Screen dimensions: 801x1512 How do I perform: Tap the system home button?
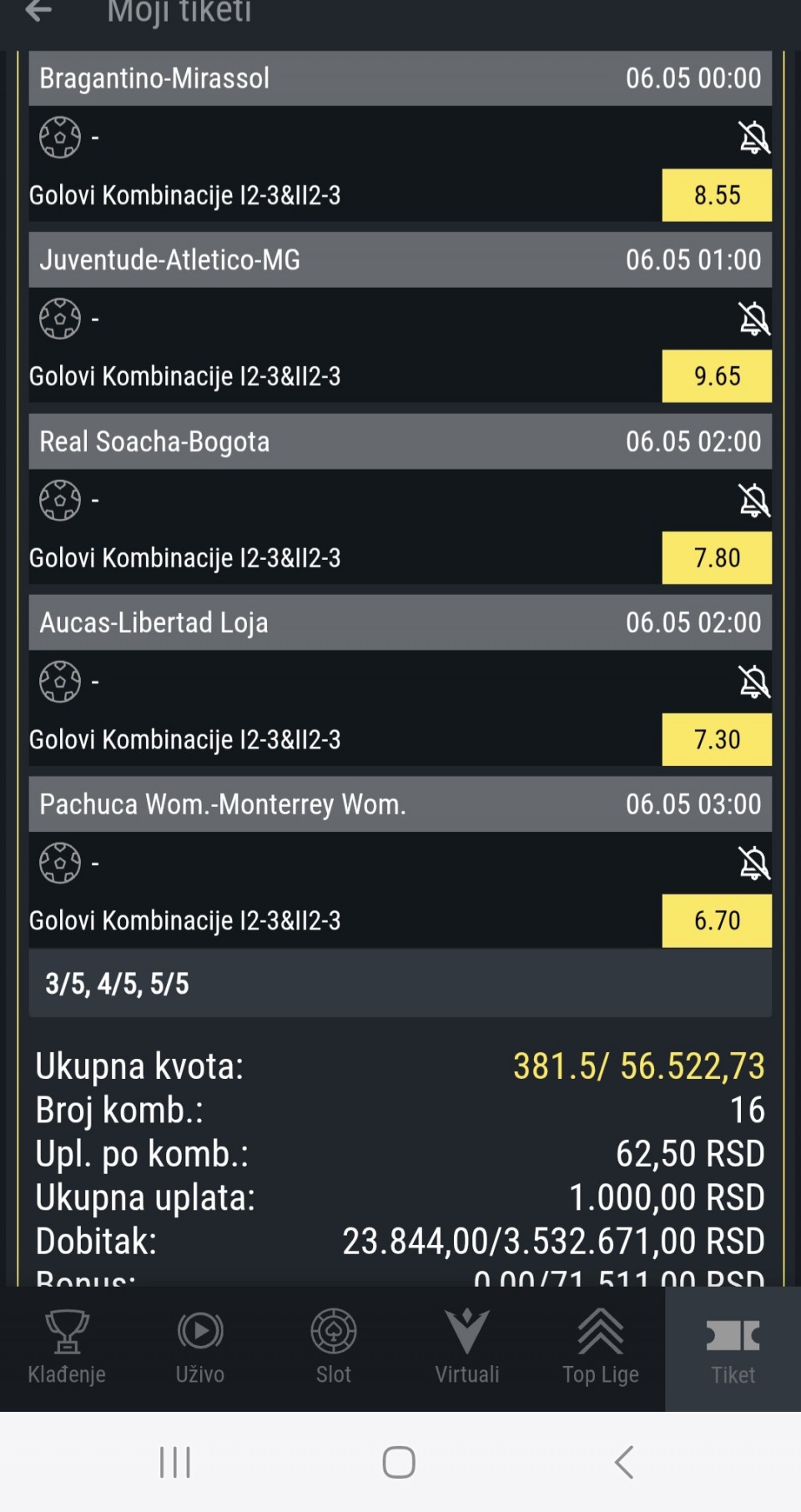(399, 1462)
